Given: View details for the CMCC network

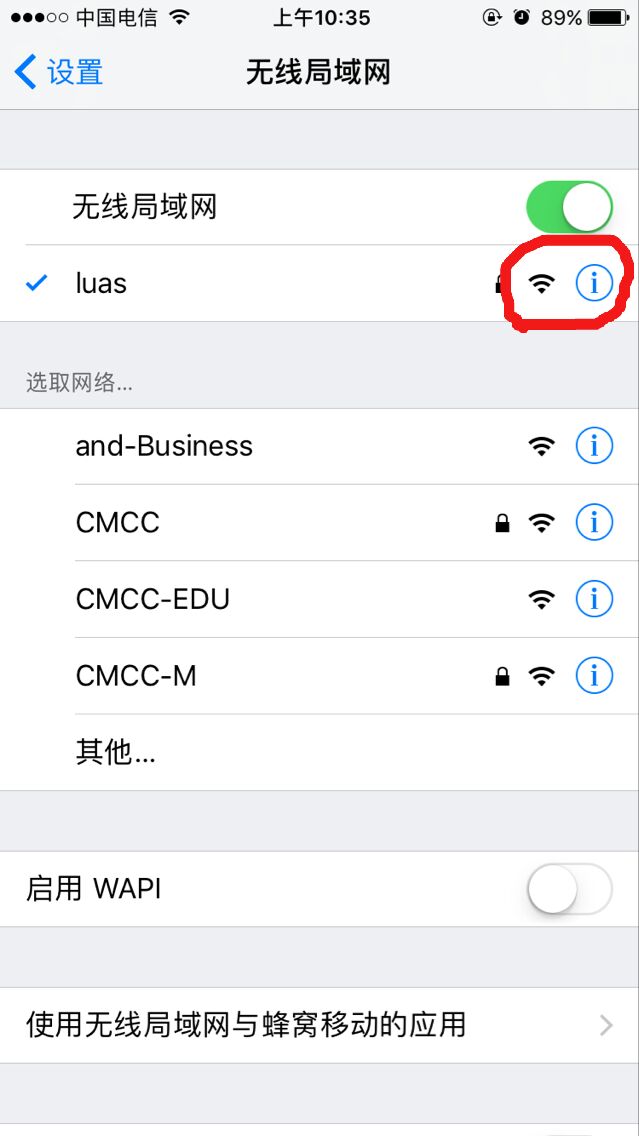Looking at the screenshot, I should (594, 522).
